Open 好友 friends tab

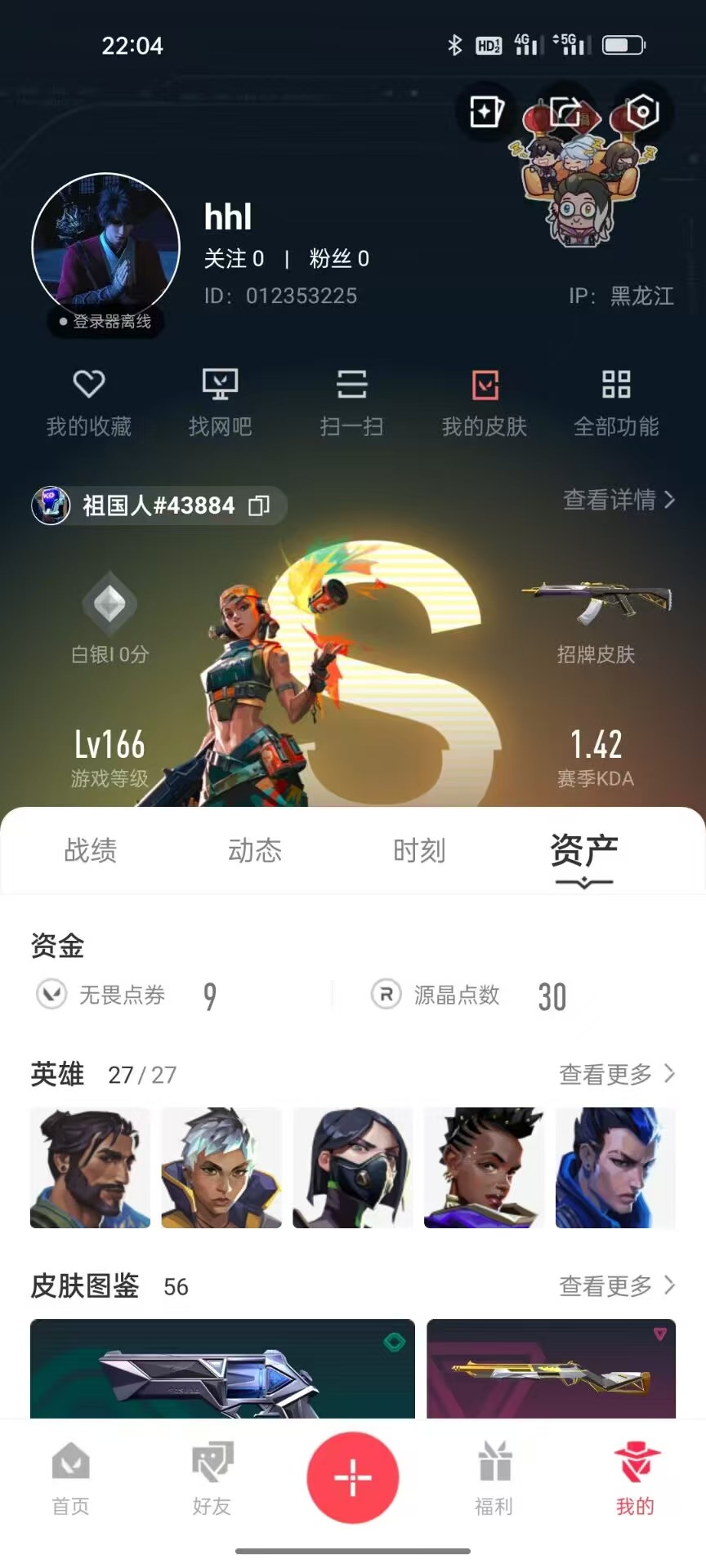[212, 1478]
